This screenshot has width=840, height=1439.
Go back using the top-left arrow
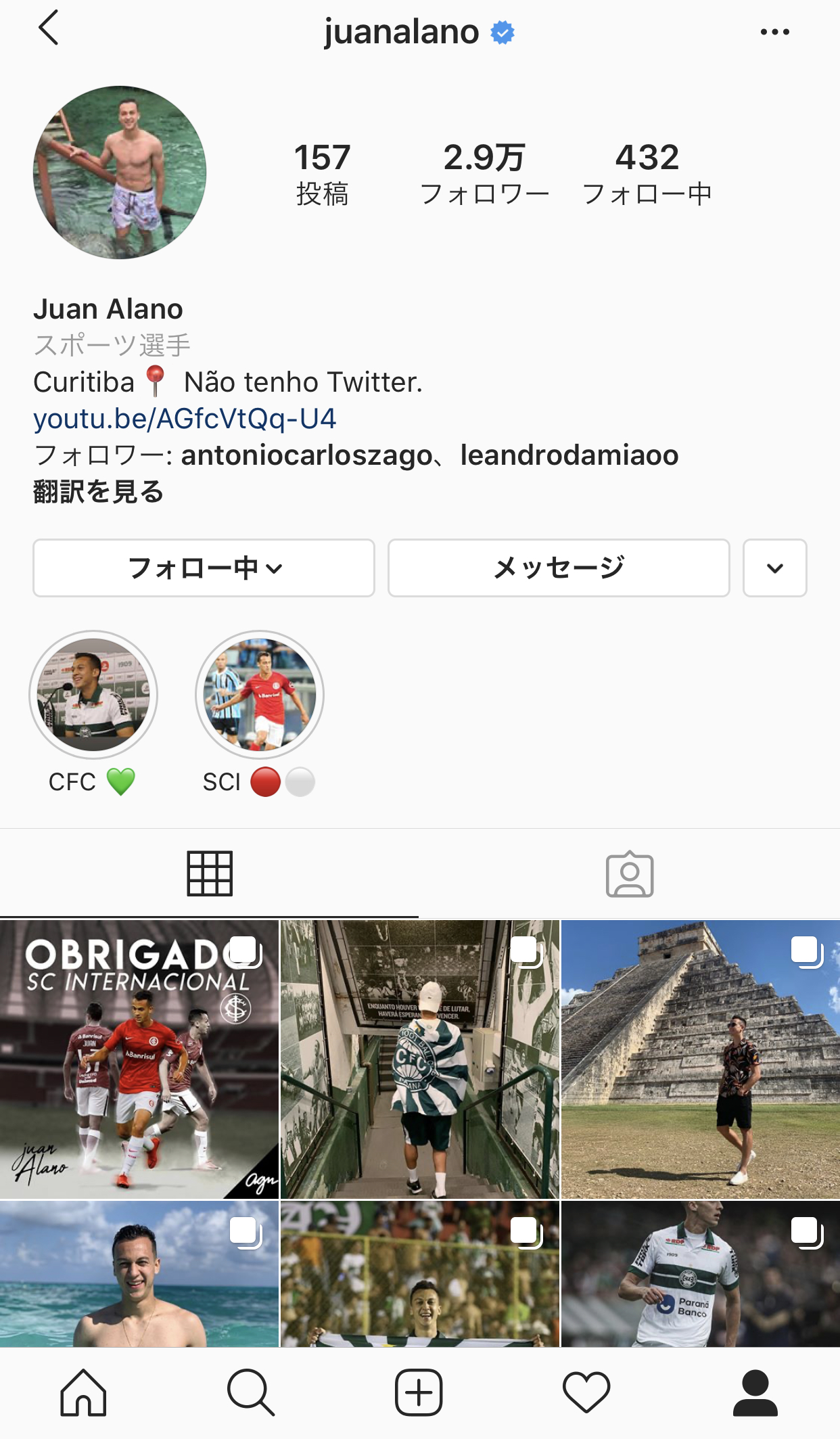(49, 28)
